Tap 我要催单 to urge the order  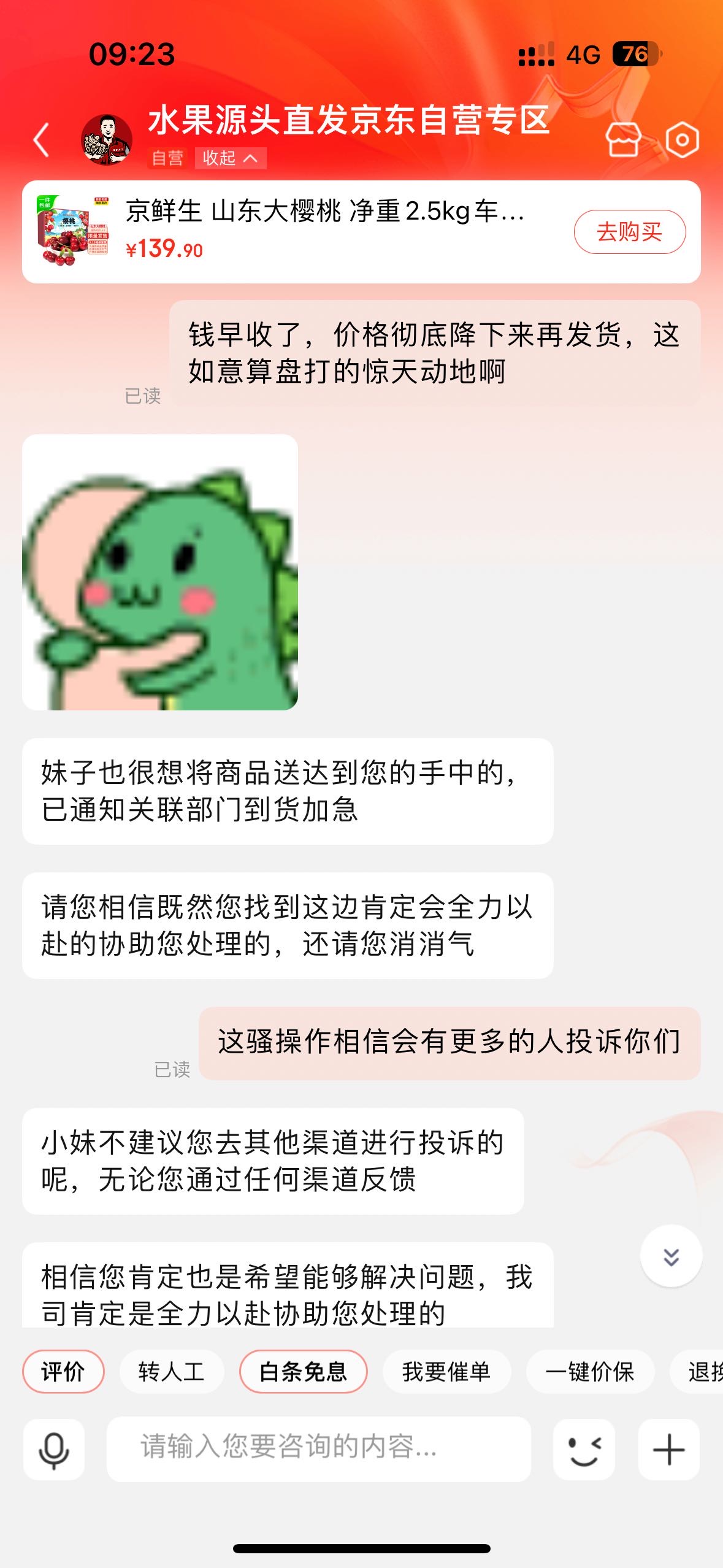click(446, 1372)
